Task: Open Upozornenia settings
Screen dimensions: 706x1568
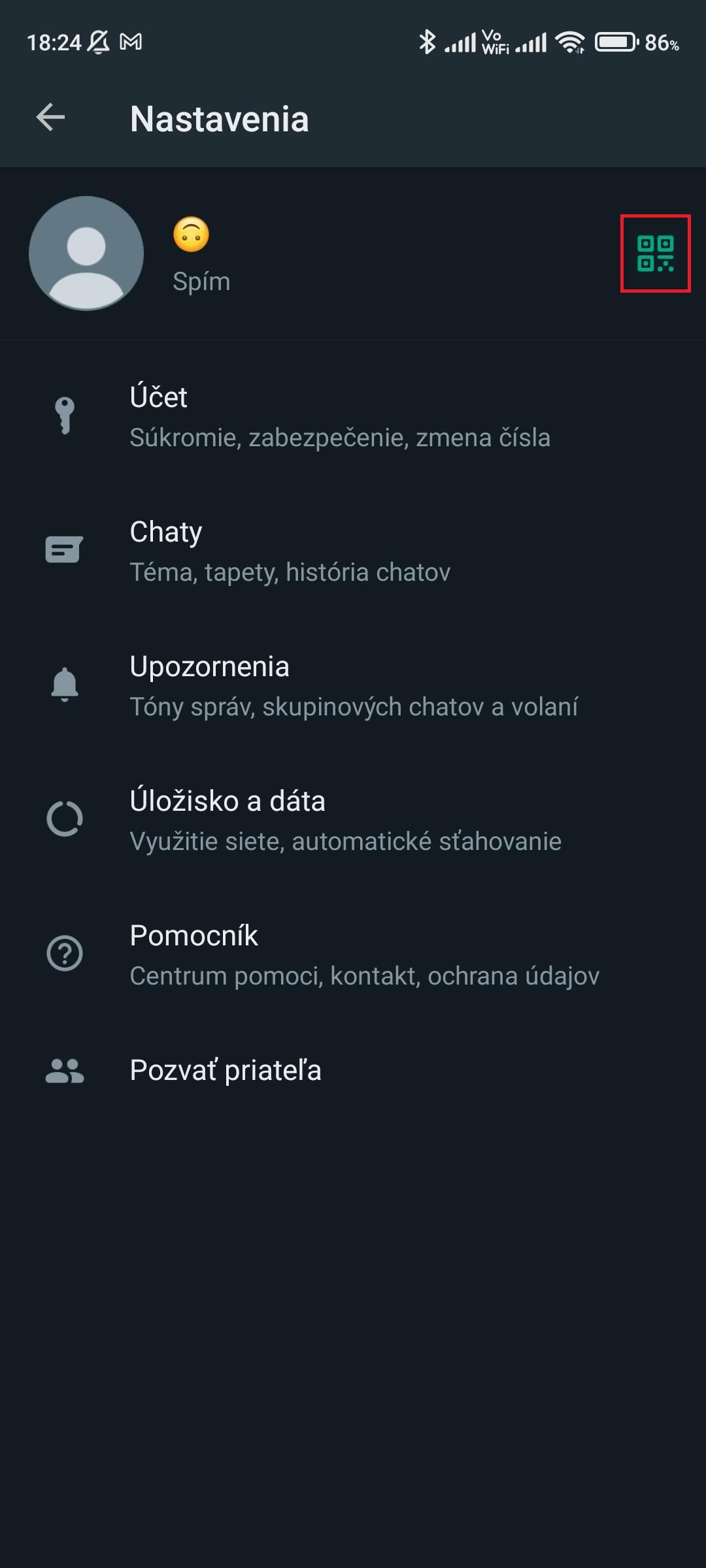Action: (x=353, y=686)
